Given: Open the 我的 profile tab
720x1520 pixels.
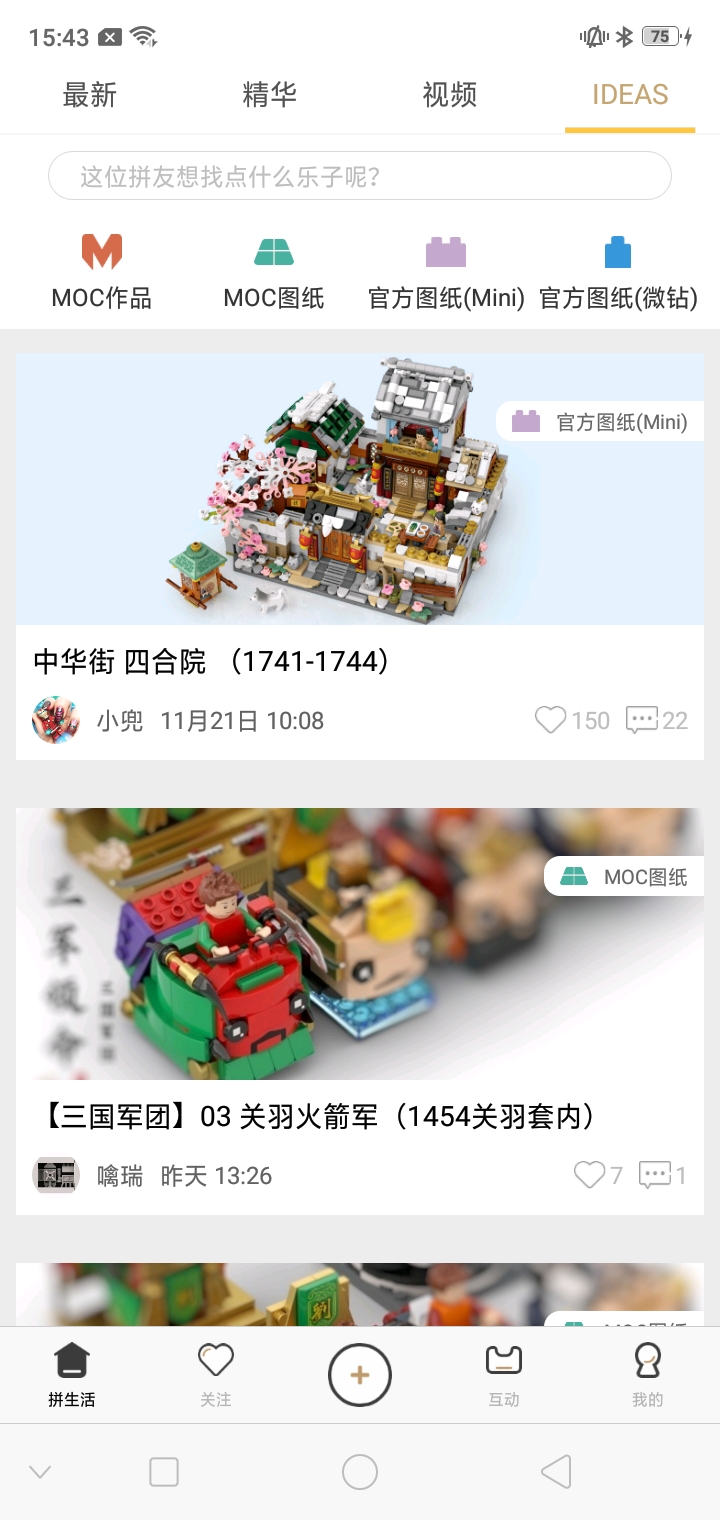Looking at the screenshot, I should [648, 1374].
